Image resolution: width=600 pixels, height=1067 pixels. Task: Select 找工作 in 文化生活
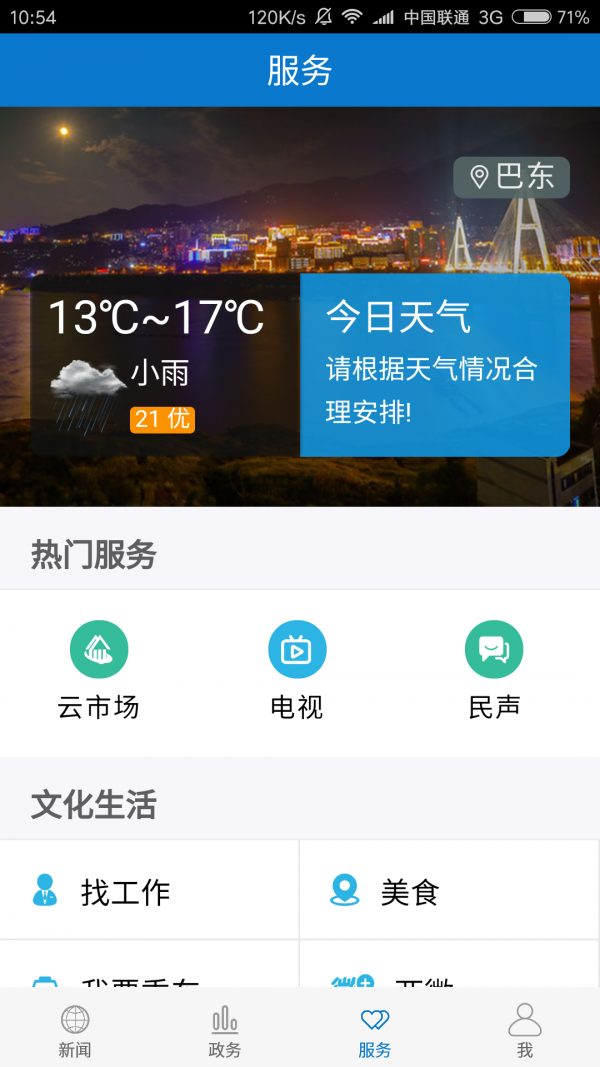[x=150, y=890]
